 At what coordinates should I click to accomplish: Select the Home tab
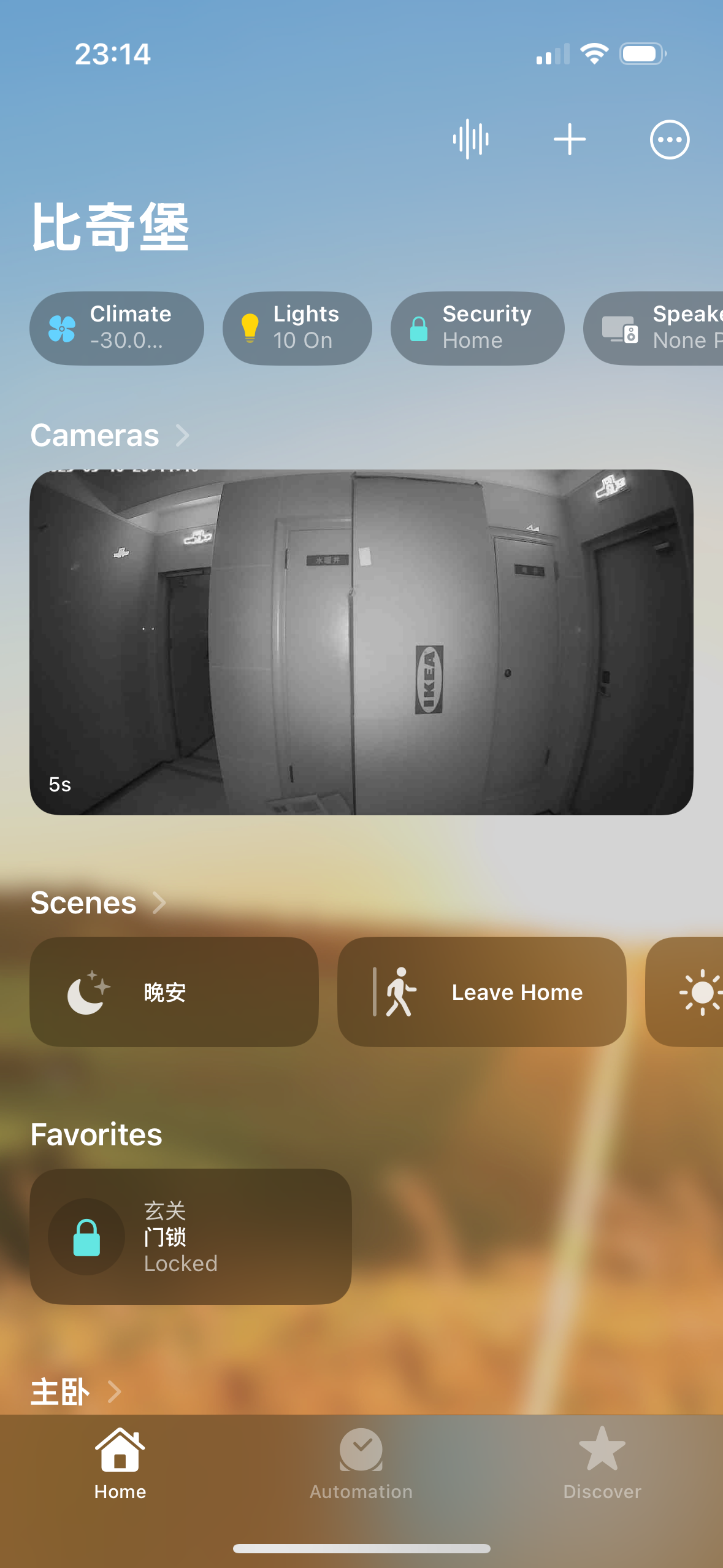120,1464
